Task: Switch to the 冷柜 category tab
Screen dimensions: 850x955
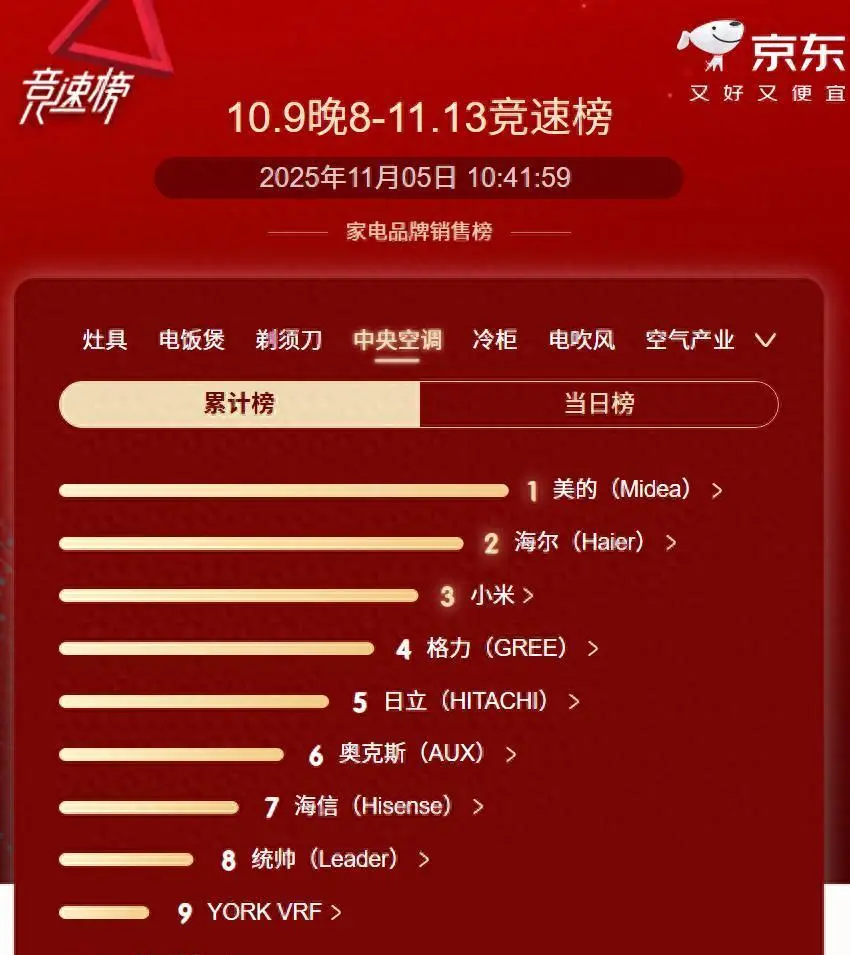Action: click(494, 340)
